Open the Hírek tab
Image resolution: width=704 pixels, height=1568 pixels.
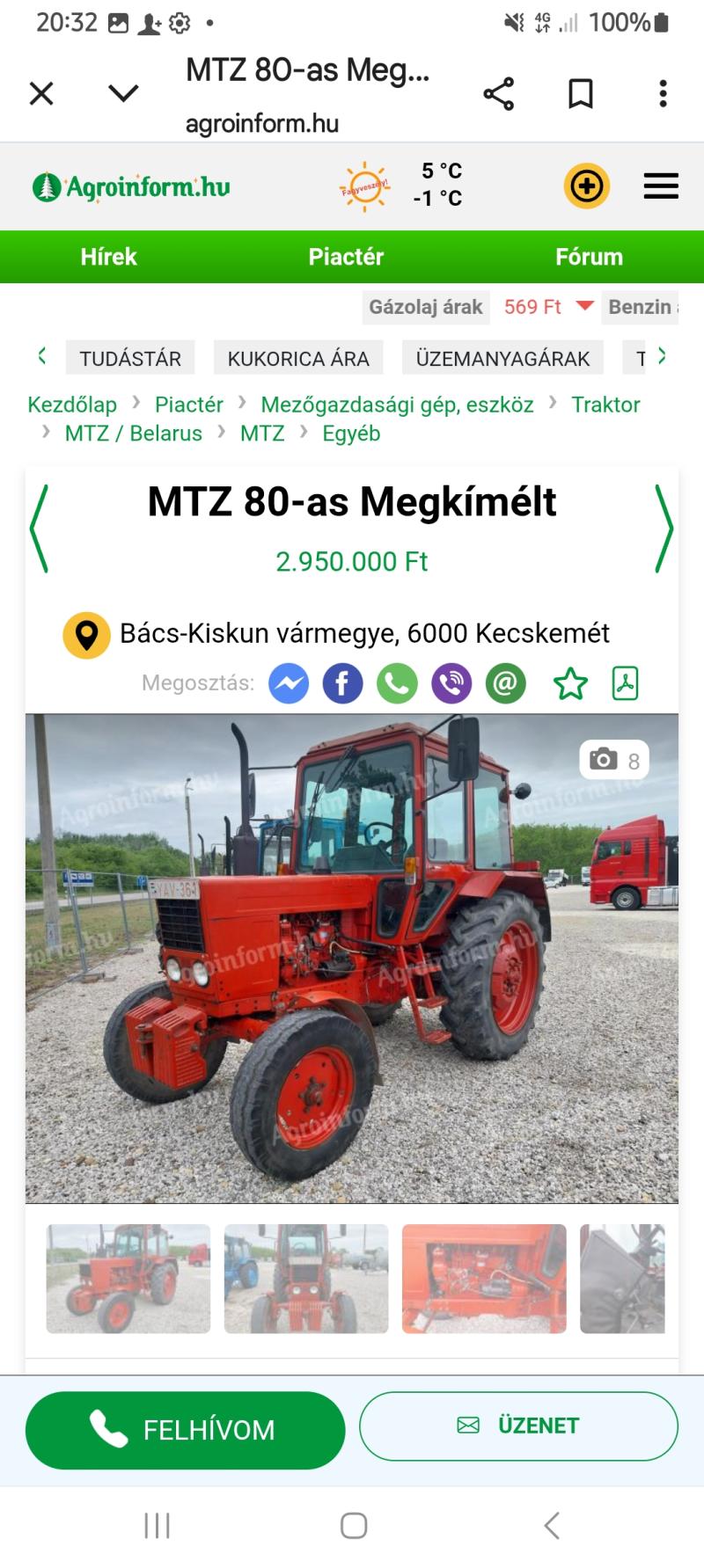coord(108,257)
